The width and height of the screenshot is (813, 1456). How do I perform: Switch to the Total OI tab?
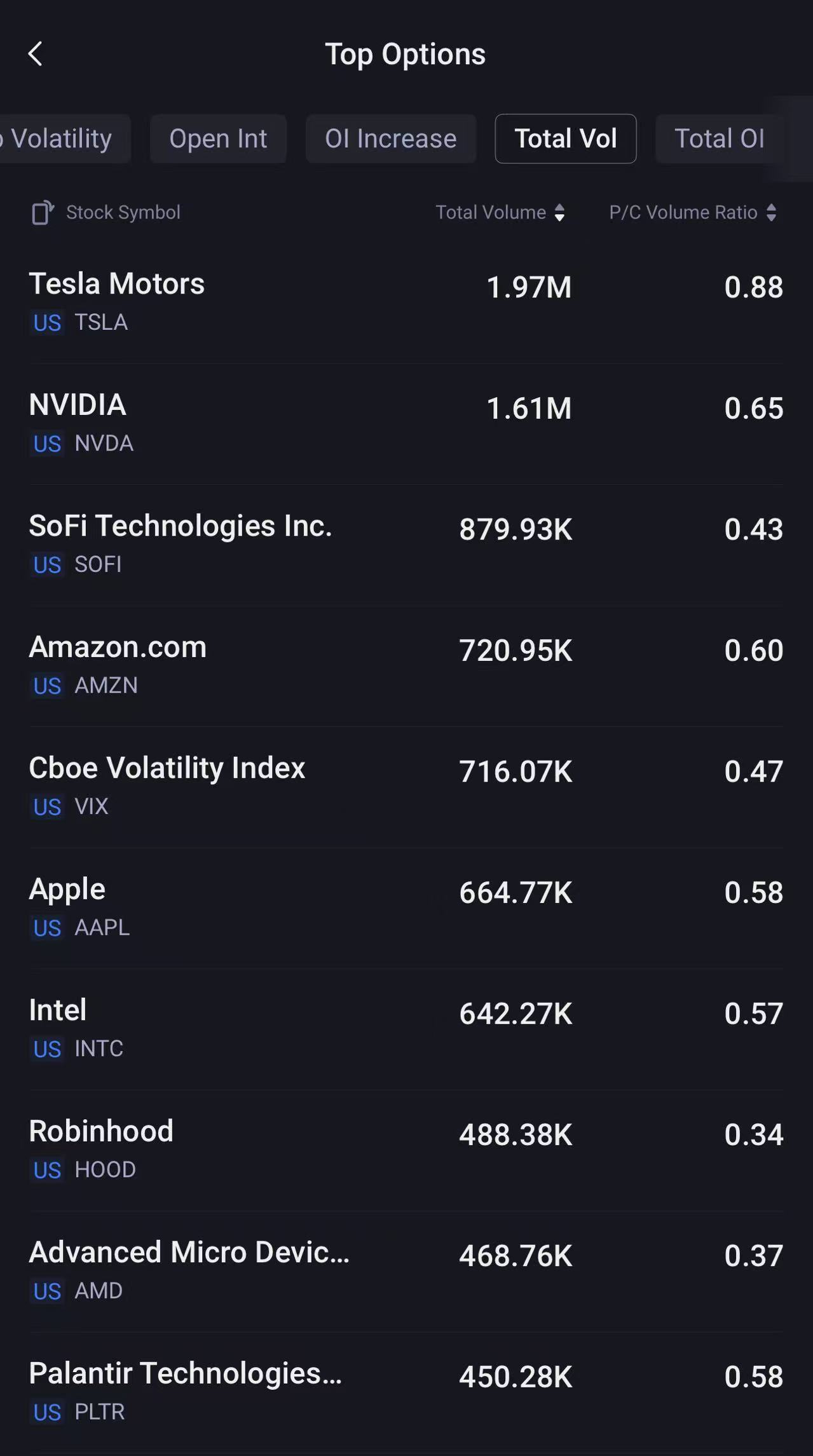pyautogui.click(x=720, y=139)
